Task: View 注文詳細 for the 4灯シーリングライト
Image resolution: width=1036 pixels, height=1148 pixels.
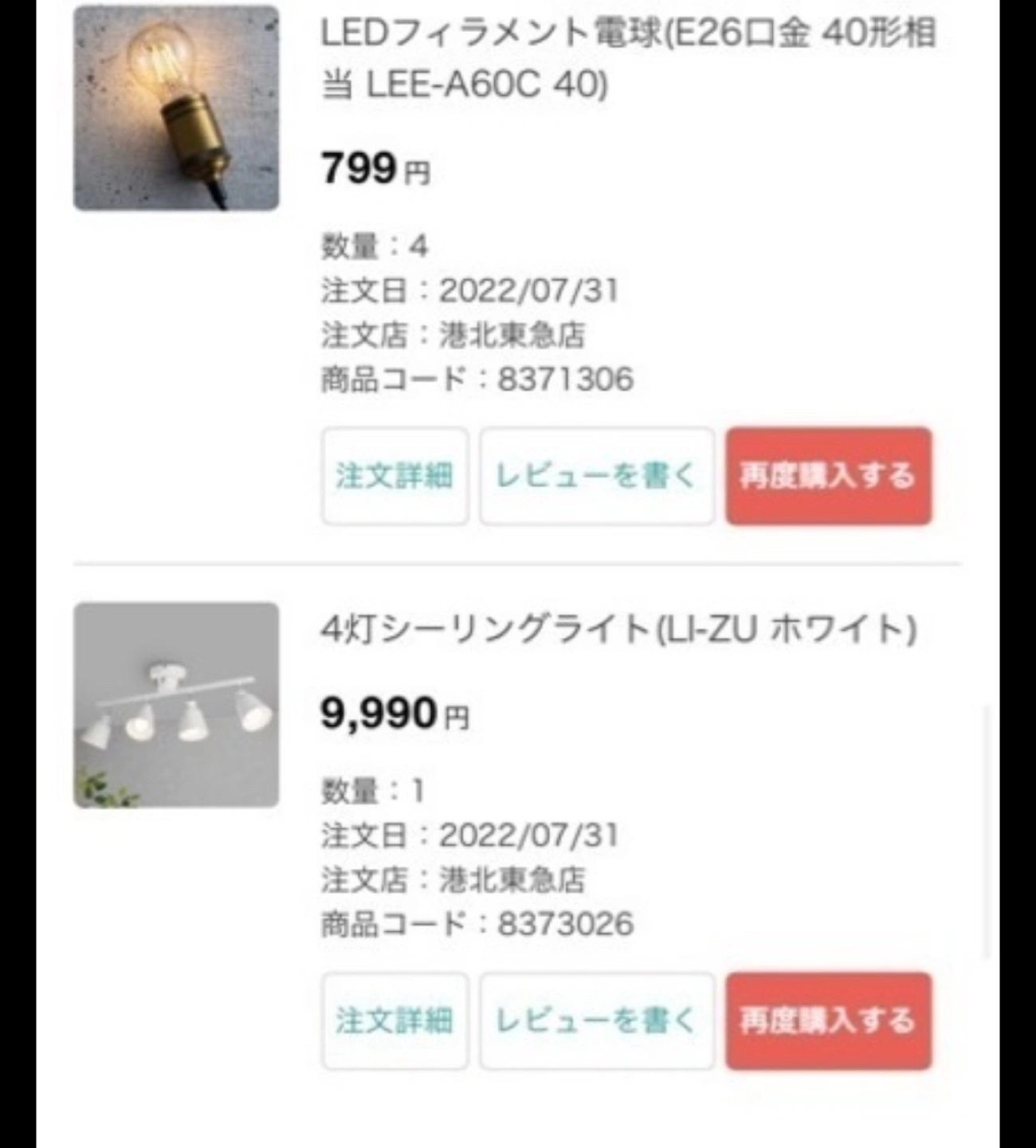Action: [x=394, y=1020]
